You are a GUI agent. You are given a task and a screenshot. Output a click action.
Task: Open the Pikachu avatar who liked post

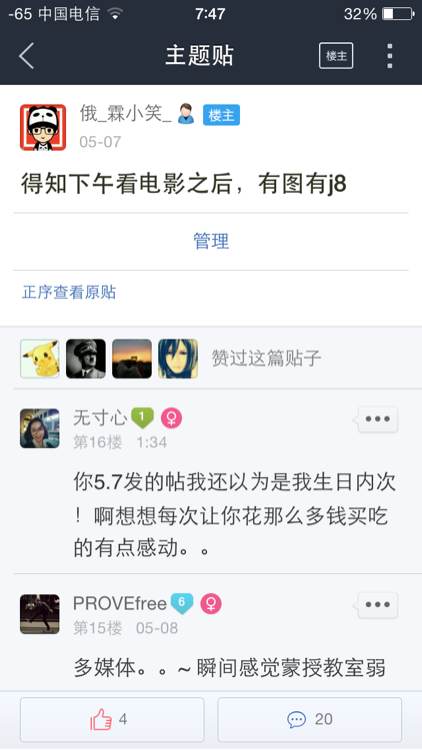pos(40,359)
